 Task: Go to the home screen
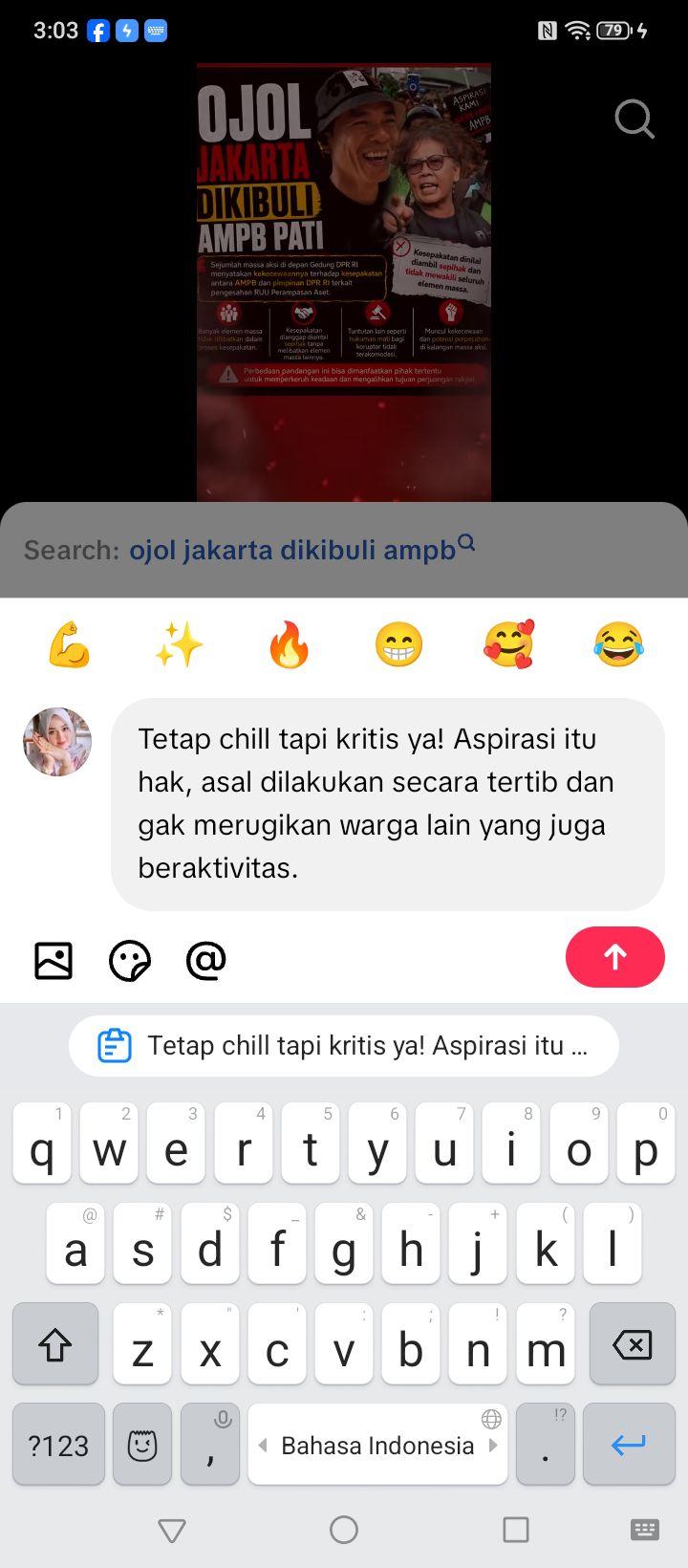[344, 1530]
